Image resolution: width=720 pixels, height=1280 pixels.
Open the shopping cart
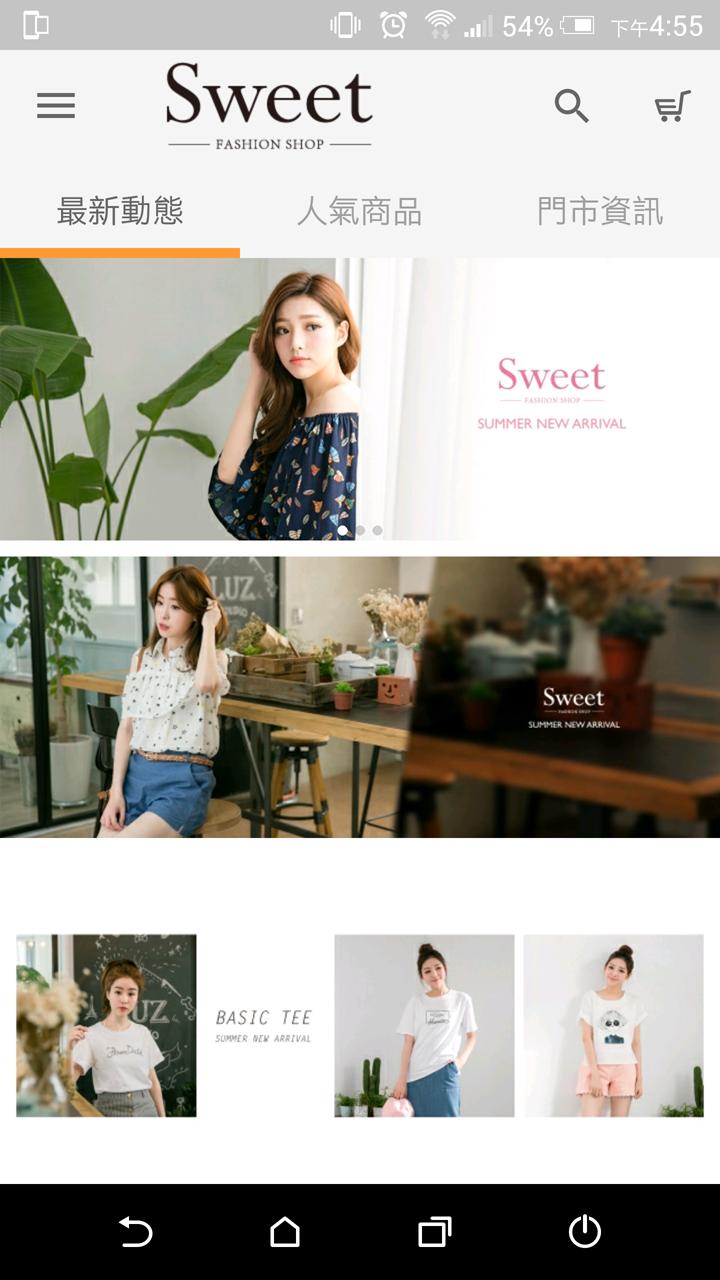point(672,106)
